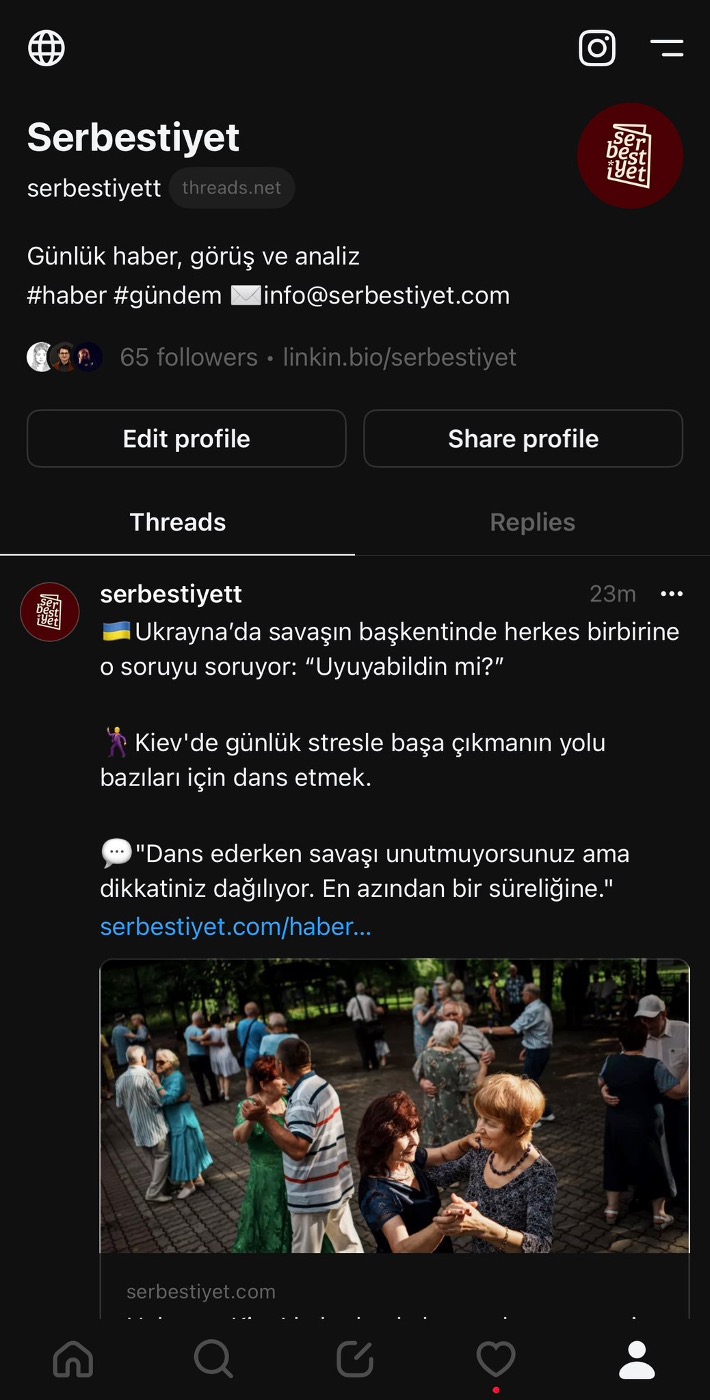Screen dimensions: 710x1400
Task: Tap the threads.net badge
Action: point(231,188)
